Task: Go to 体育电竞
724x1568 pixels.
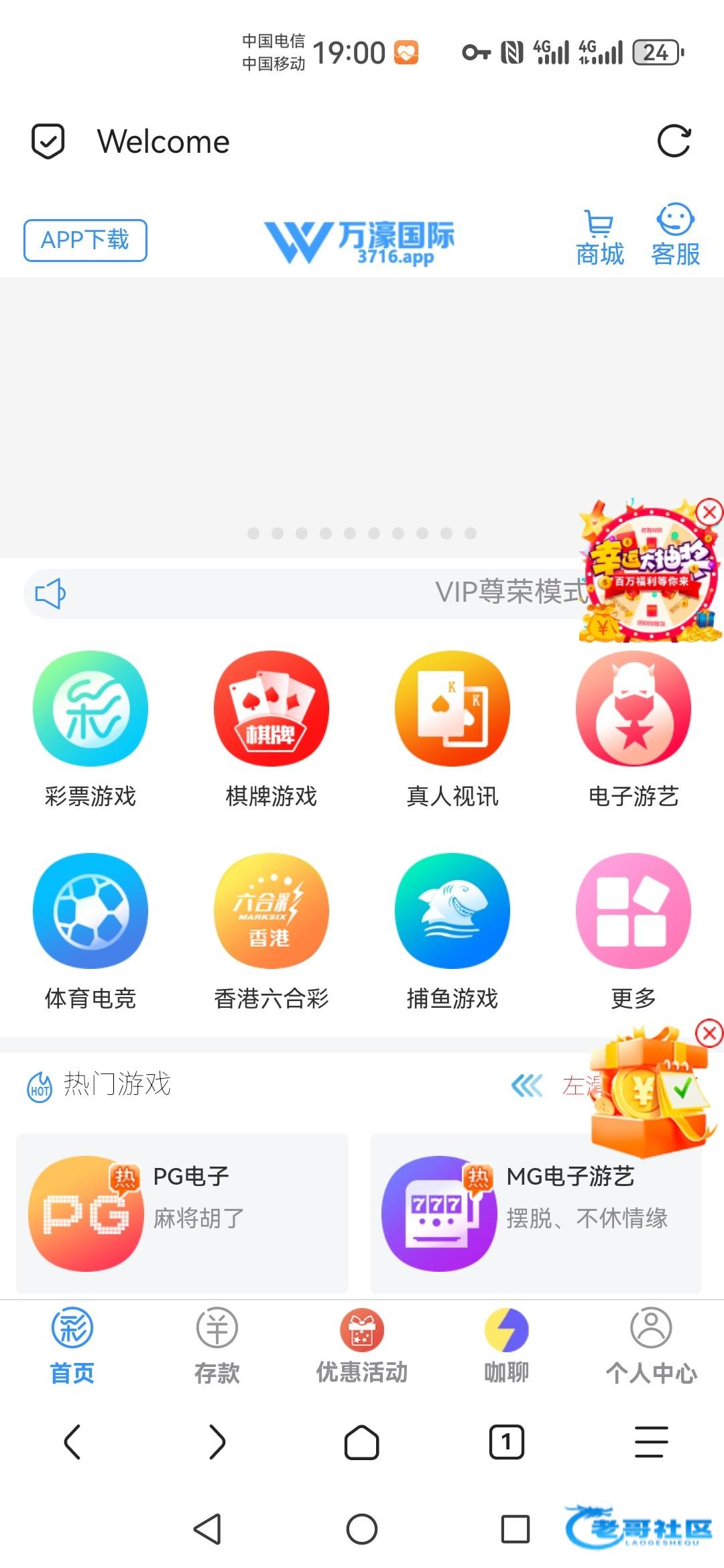Action: click(x=90, y=931)
